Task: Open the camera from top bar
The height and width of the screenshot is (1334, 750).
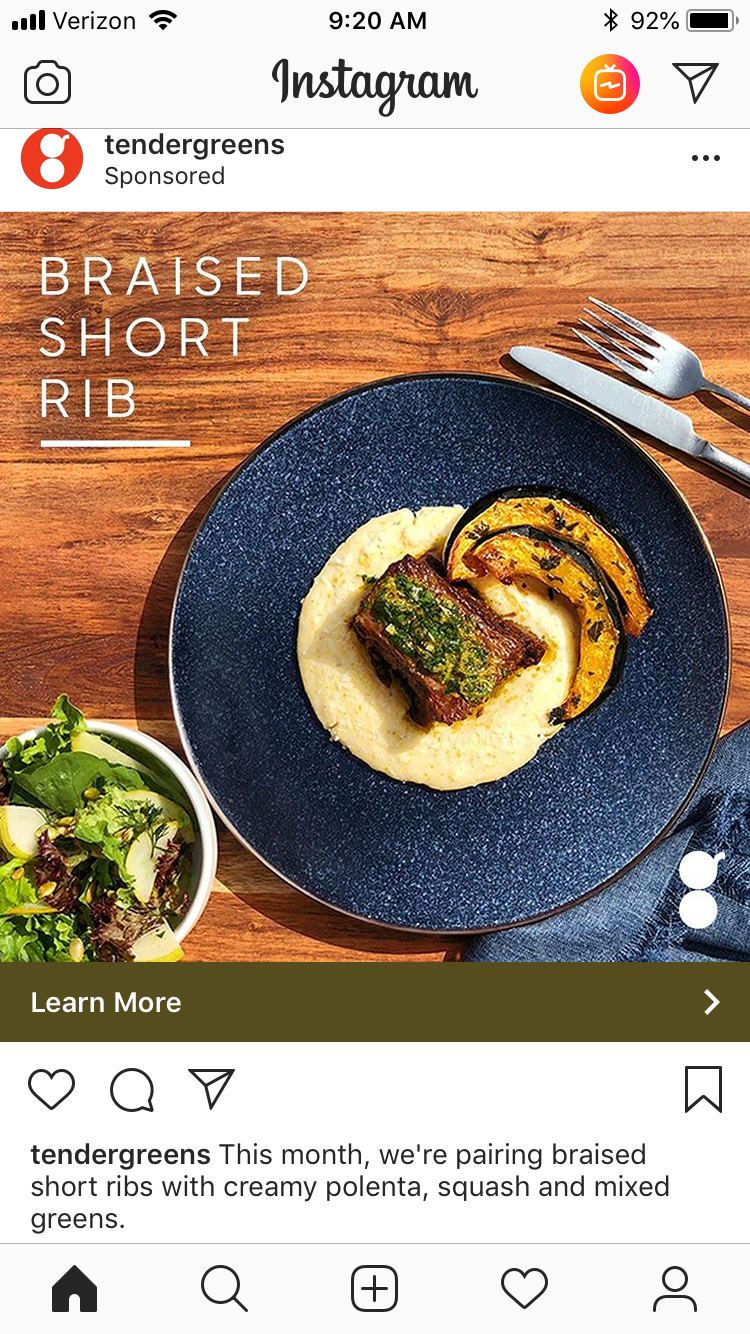Action: (47, 83)
